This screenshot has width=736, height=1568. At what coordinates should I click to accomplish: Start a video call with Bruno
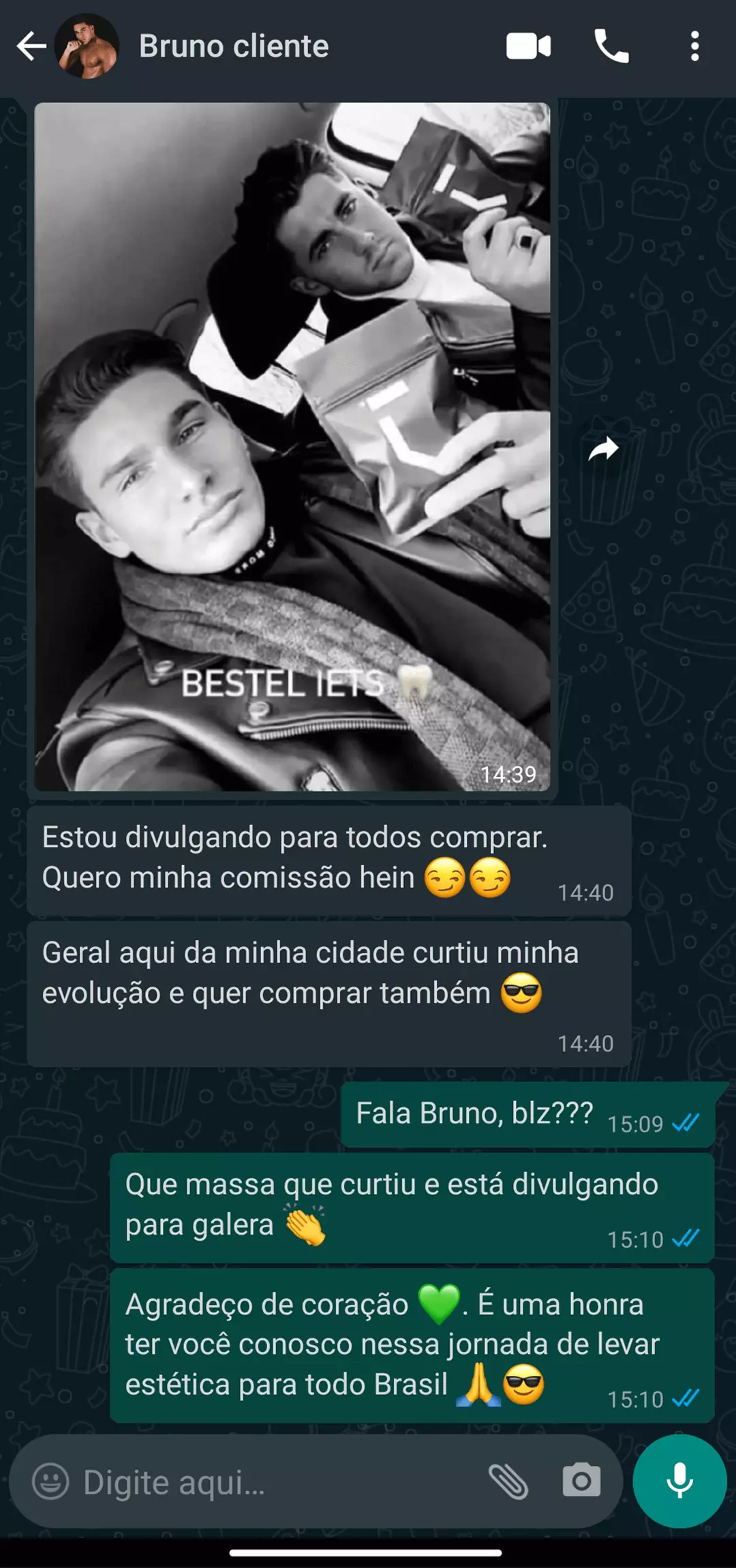click(528, 46)
